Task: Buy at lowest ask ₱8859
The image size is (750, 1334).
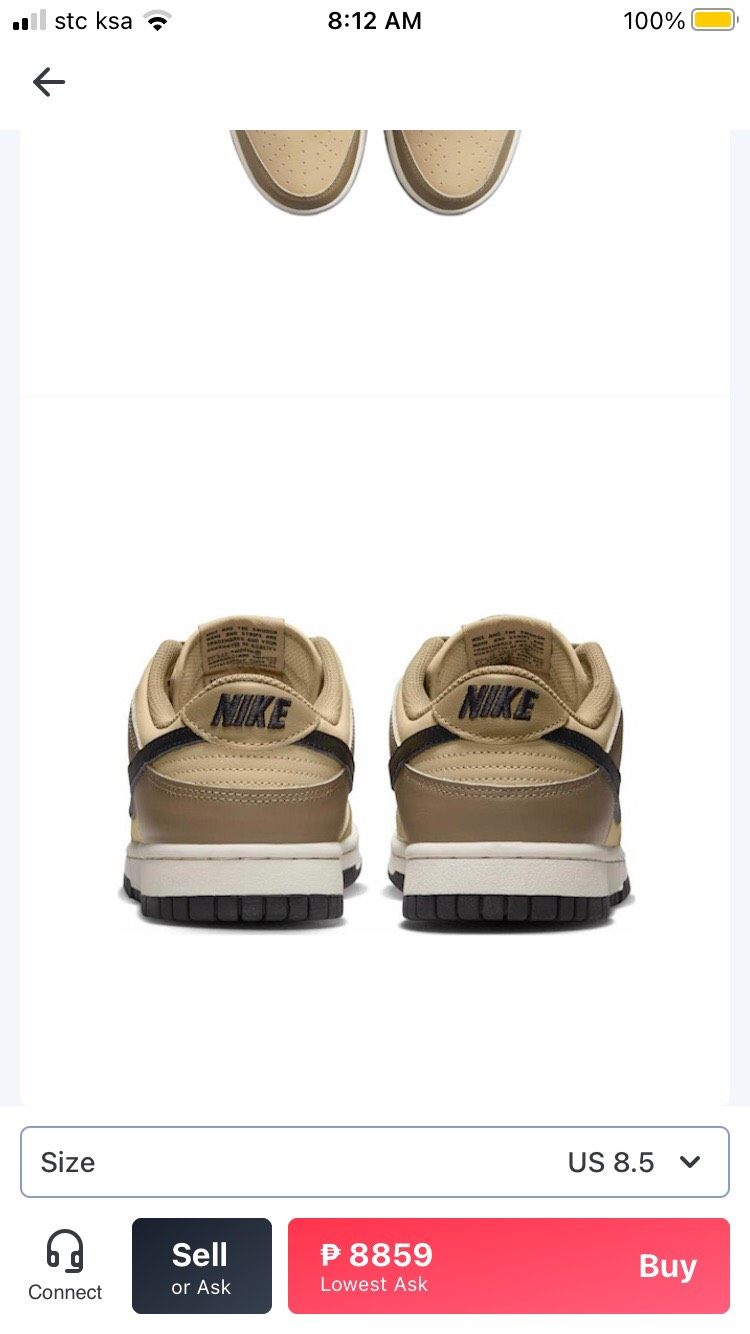Action: click(x=508, y=1266)
